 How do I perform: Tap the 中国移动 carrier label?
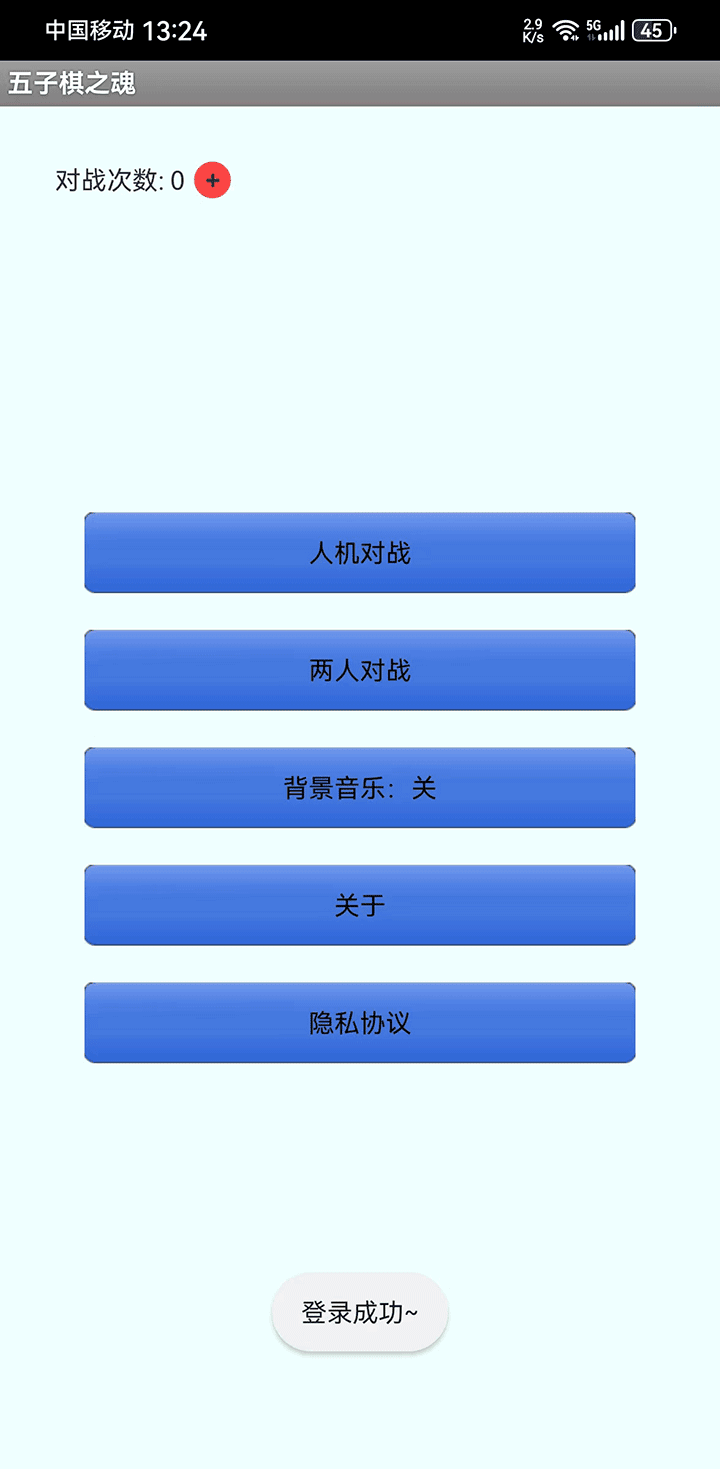point(84,30)
